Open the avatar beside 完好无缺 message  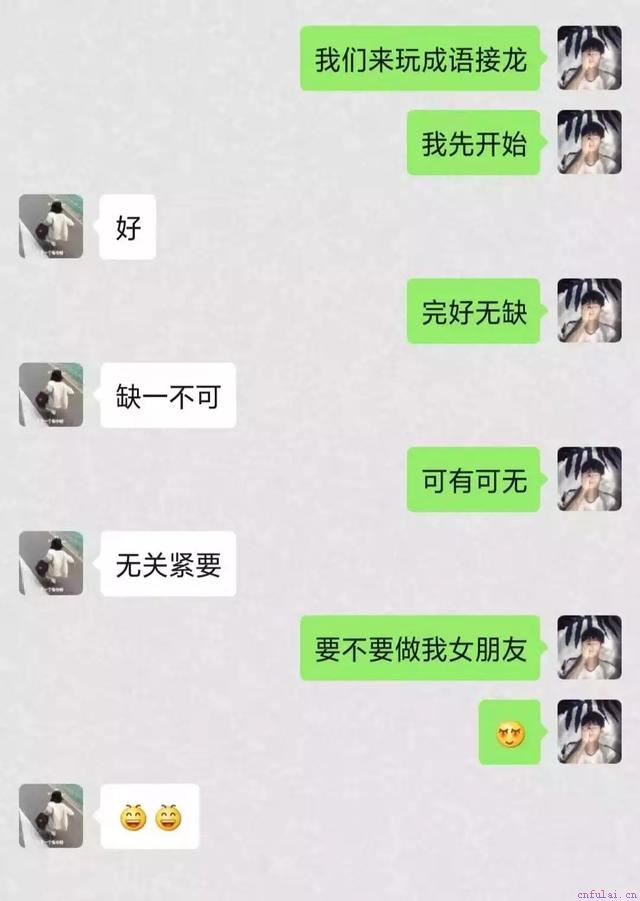pyautogui.click(x=589, y=310)
